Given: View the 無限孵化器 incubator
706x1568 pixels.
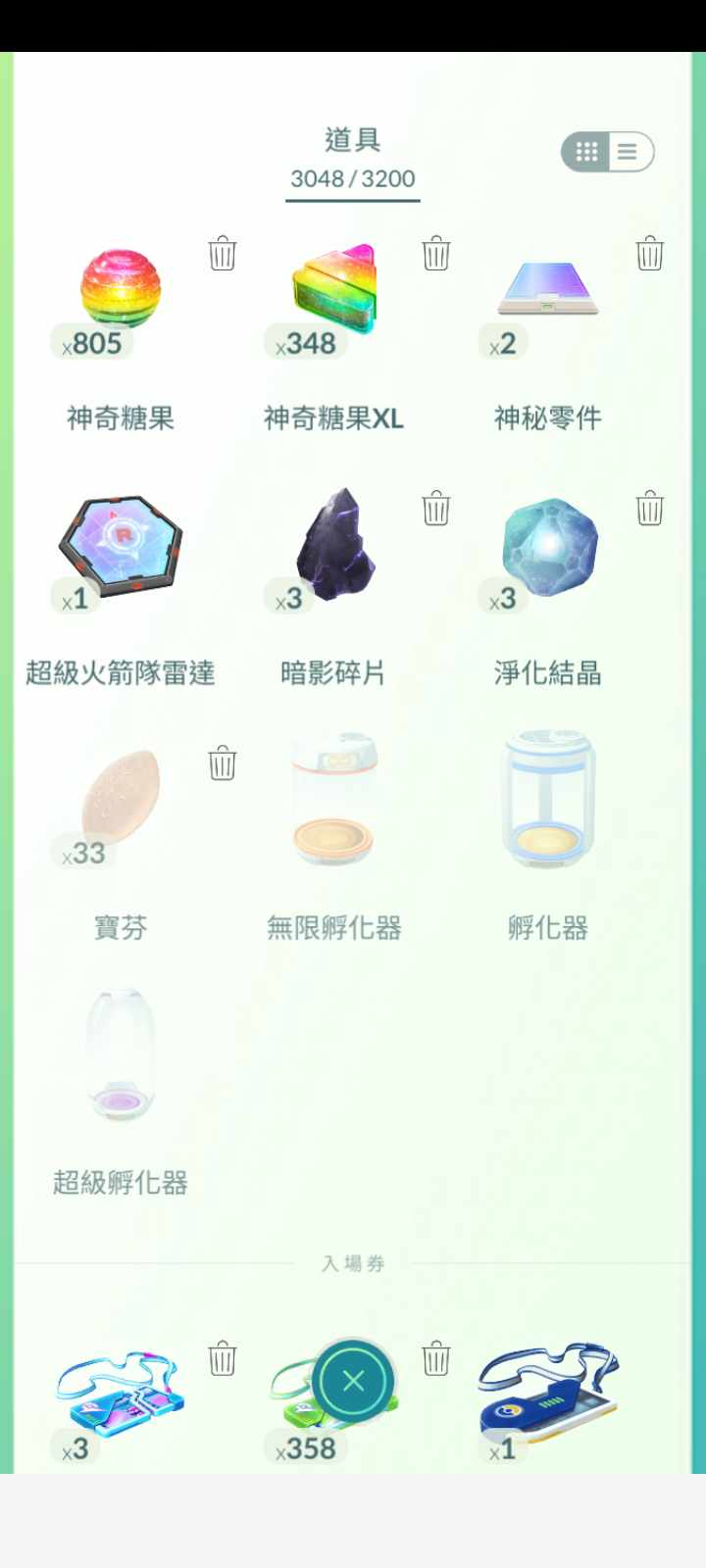Looking at the screenshot, I should point(334,801).
